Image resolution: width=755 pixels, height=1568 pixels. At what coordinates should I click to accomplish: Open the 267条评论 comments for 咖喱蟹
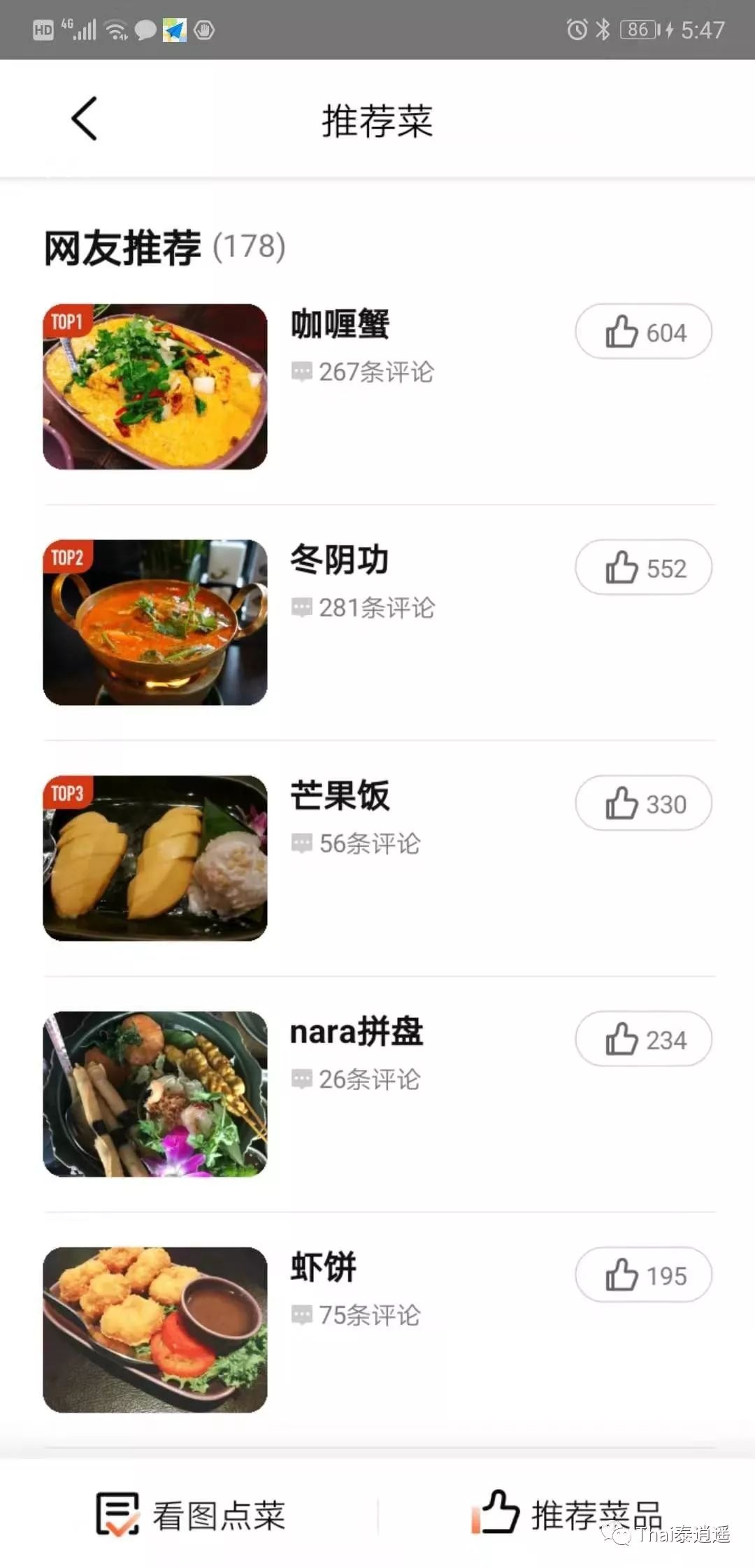point(375,372)
